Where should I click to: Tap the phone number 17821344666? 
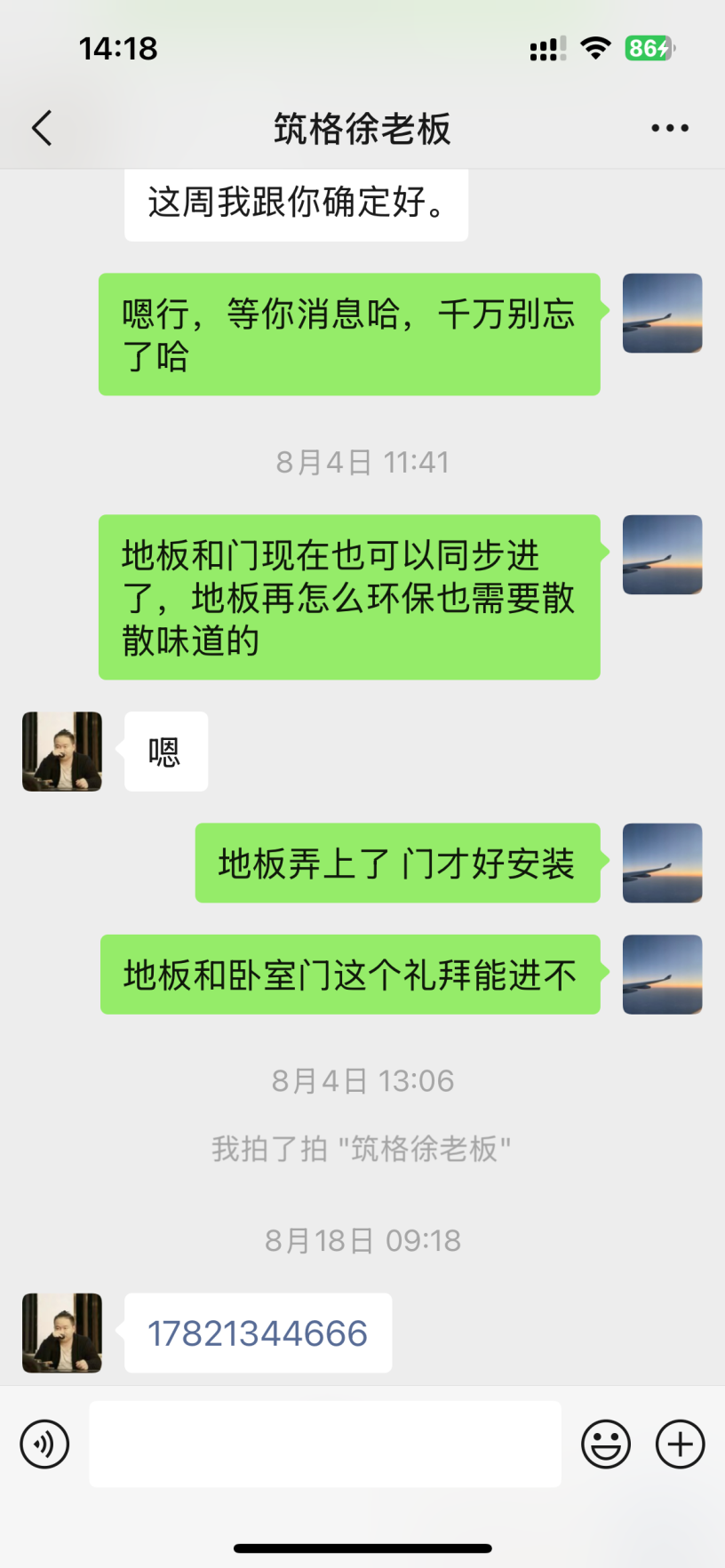click(258, 1333)
